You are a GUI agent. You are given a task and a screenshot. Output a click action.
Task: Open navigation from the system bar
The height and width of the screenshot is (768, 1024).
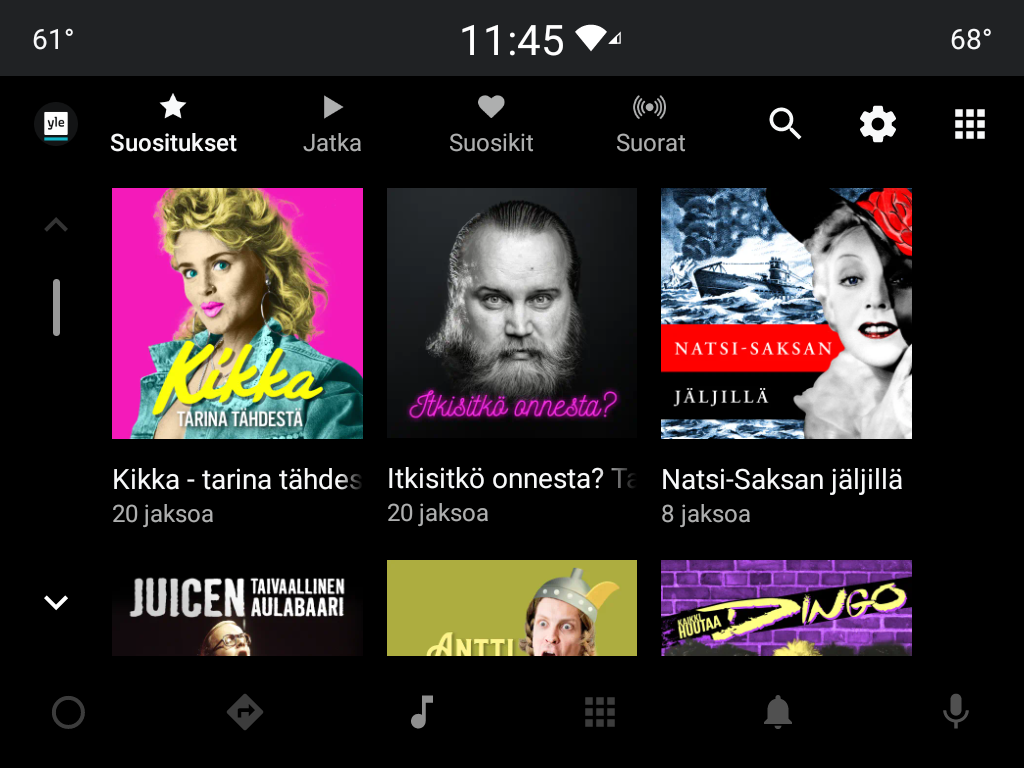click(245, 712)
